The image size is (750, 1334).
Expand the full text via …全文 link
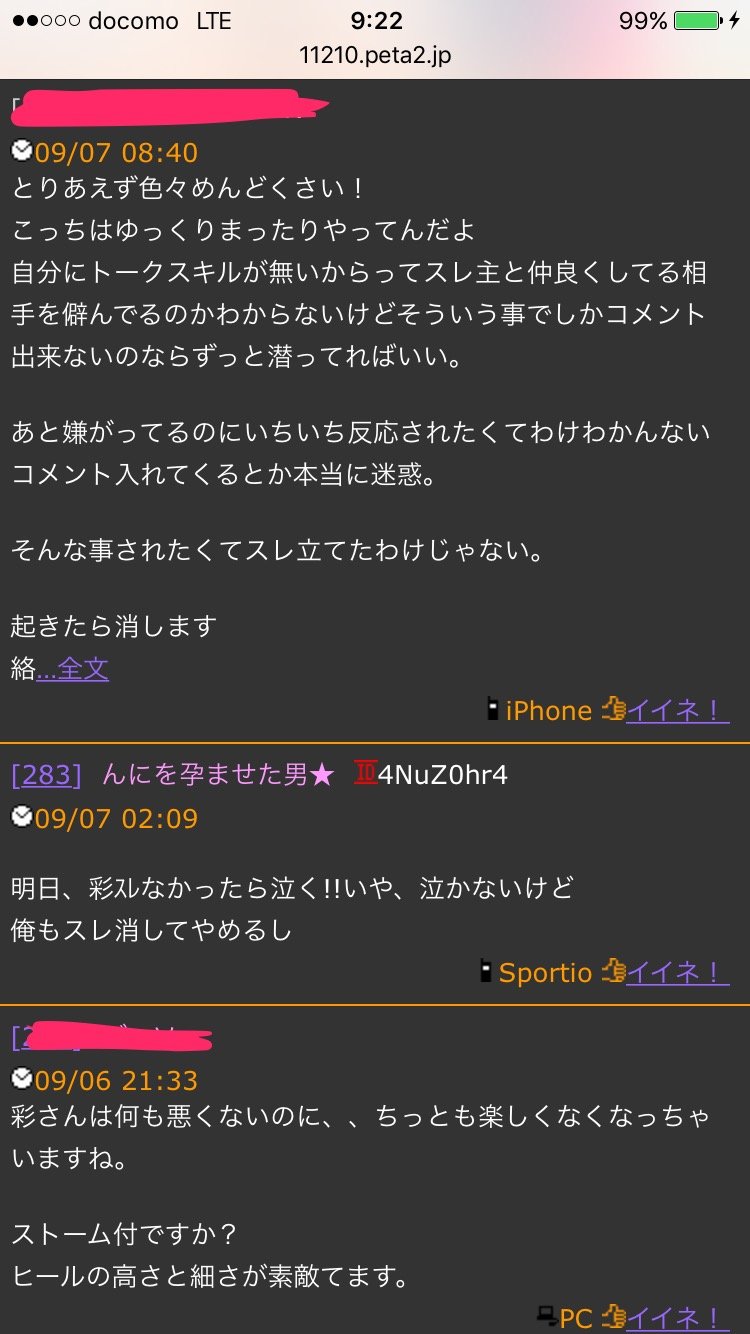point(72,669)
